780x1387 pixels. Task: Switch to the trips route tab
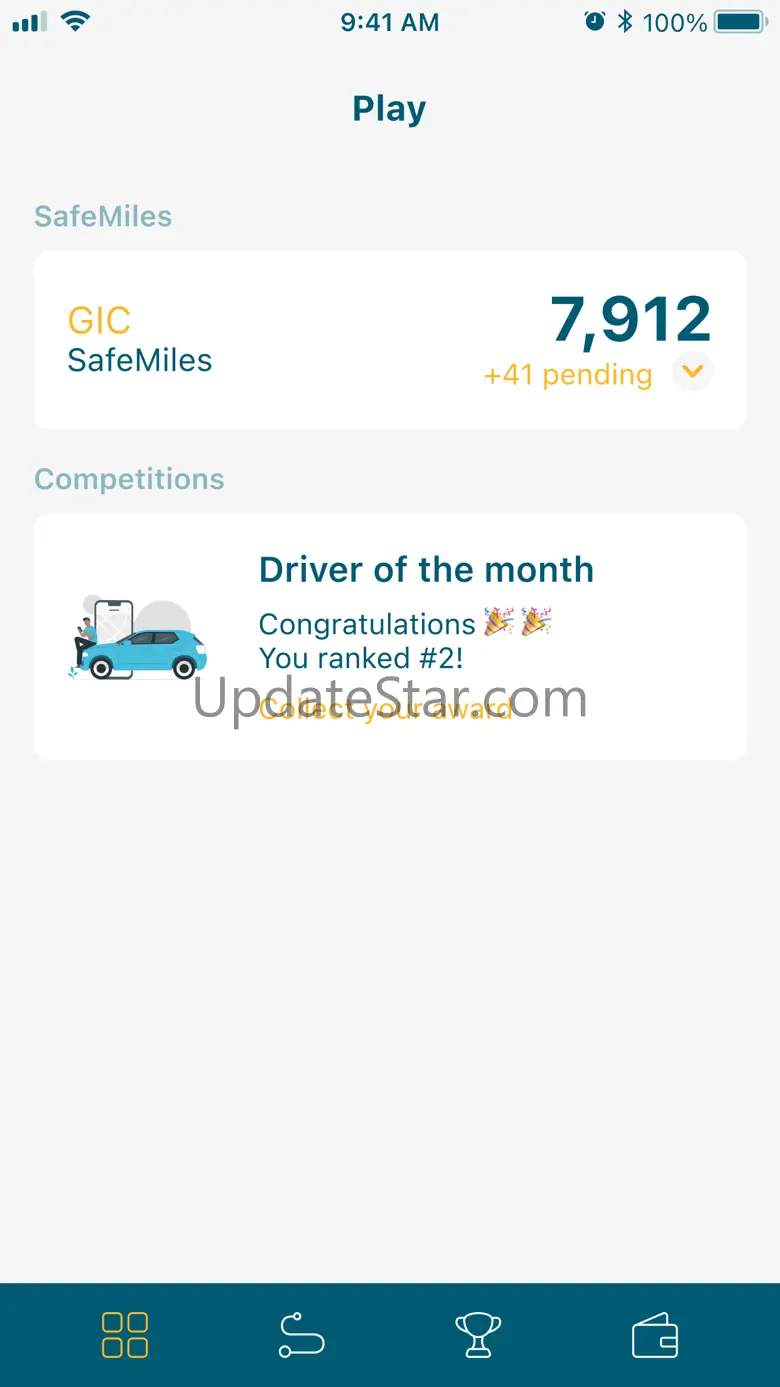(301, 1335)
